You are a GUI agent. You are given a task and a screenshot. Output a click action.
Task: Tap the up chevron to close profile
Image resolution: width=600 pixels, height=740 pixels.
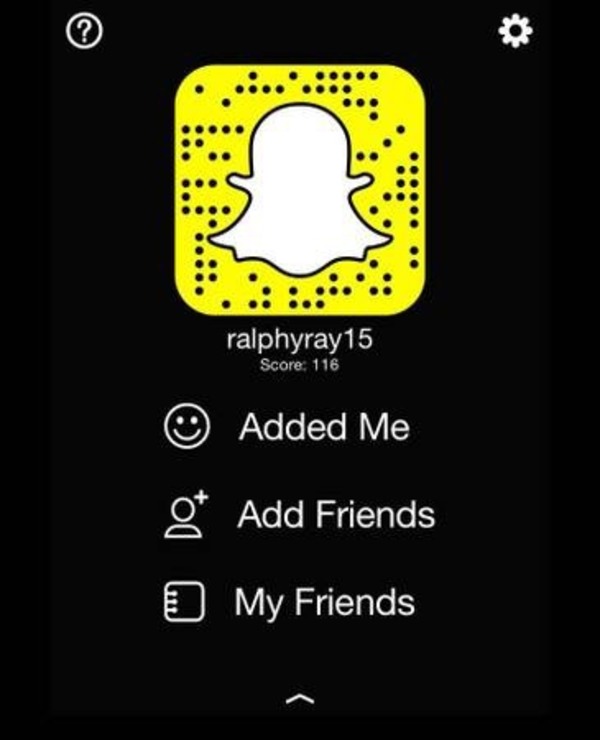(x=299, y=699)
